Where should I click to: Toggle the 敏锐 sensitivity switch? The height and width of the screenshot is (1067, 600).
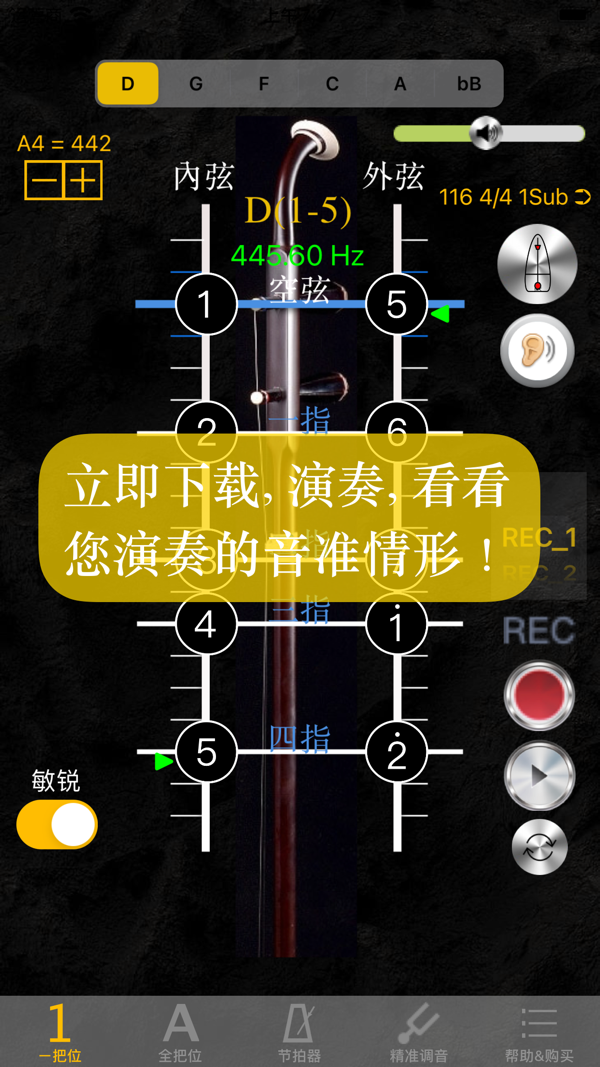click(57, 825)
